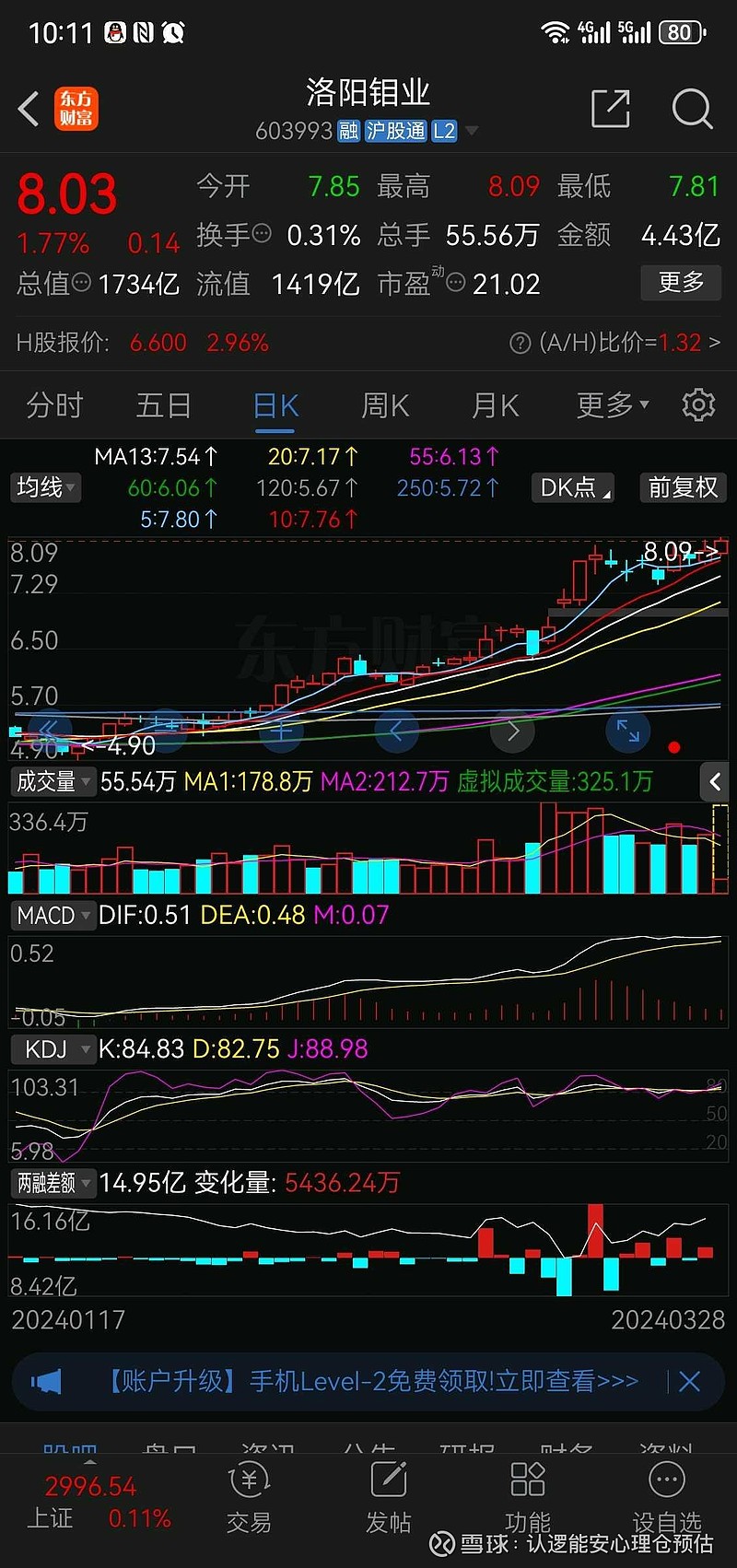This screenshot has width=737, height=1568.
Task: Select the 月K chart tab
Action: pyautogui.click(x=495, y=405)
